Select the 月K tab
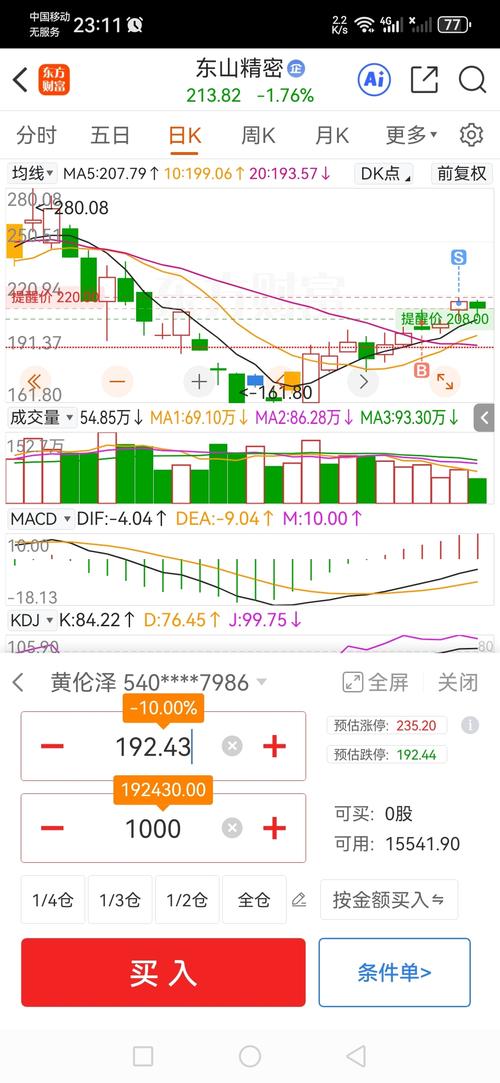Screen dimensions: 500x1083 click(332, 135)
